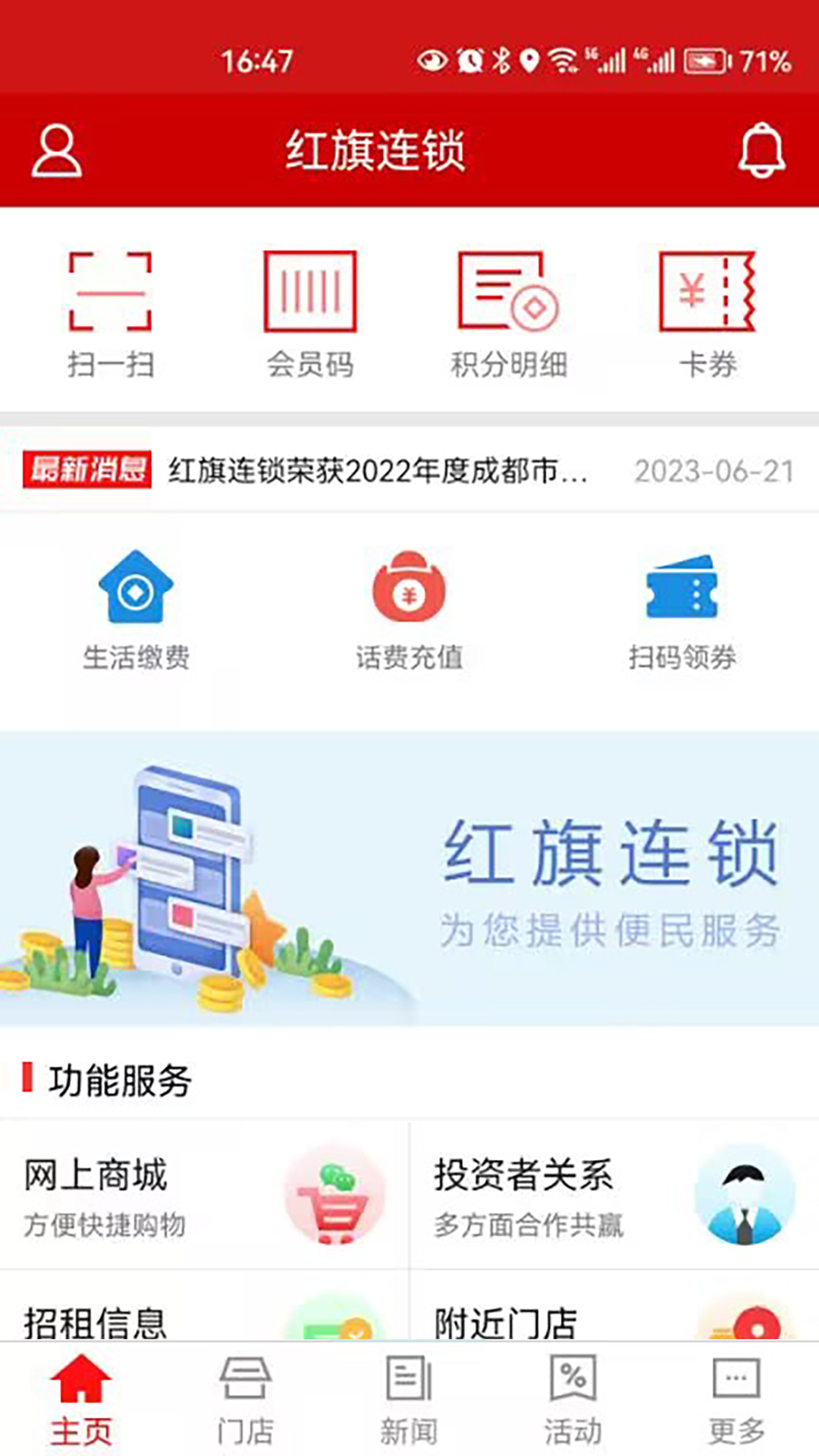Open the 扫一扫 scan tool
Screen dimensions: 819x1456
pyautogui.click(x=111, y=311)
